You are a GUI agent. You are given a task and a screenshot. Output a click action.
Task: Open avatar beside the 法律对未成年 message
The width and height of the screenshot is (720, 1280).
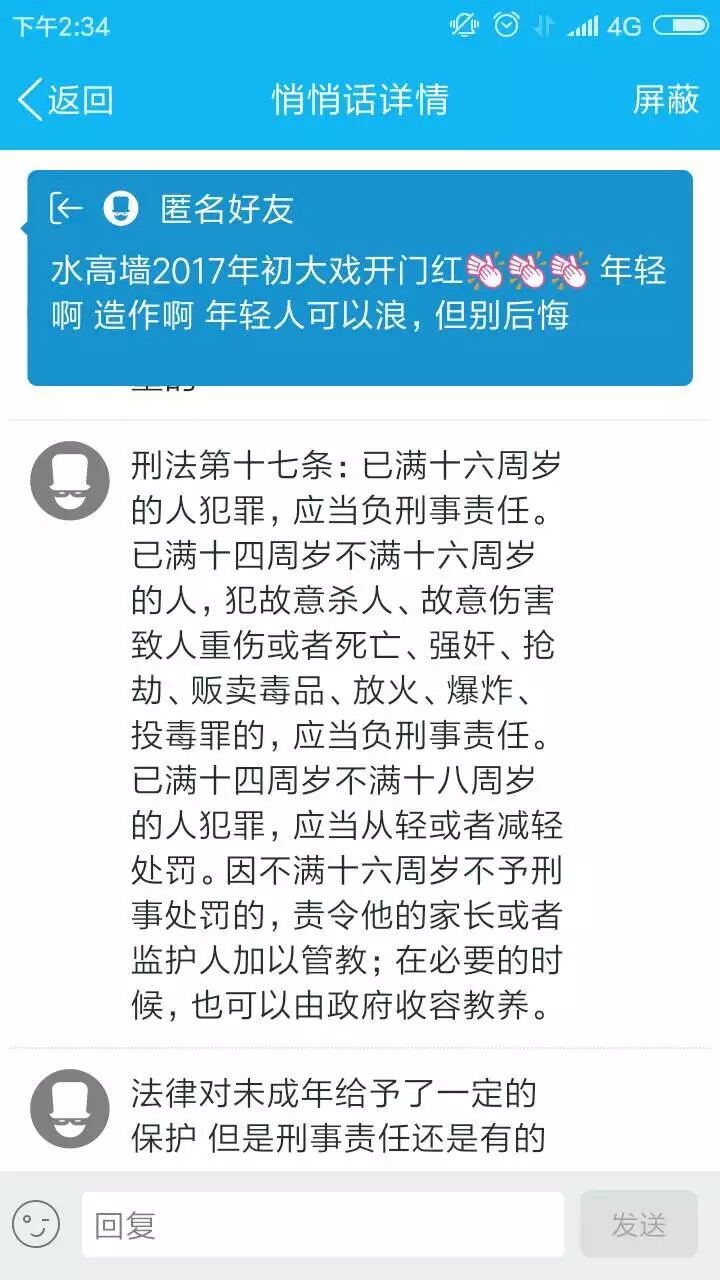coord(69,1107)
